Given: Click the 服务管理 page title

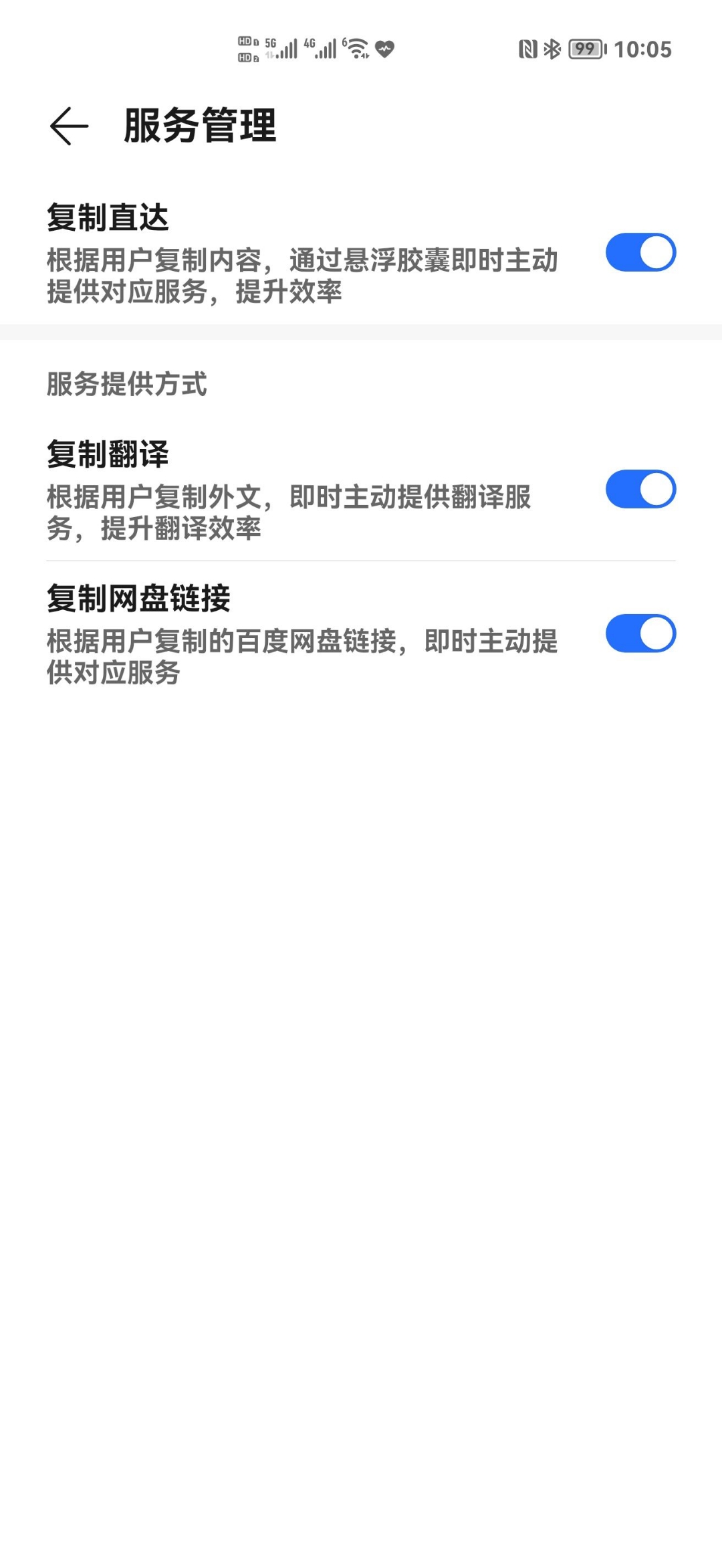Looking at the screenshot, I should pos(199,127).
